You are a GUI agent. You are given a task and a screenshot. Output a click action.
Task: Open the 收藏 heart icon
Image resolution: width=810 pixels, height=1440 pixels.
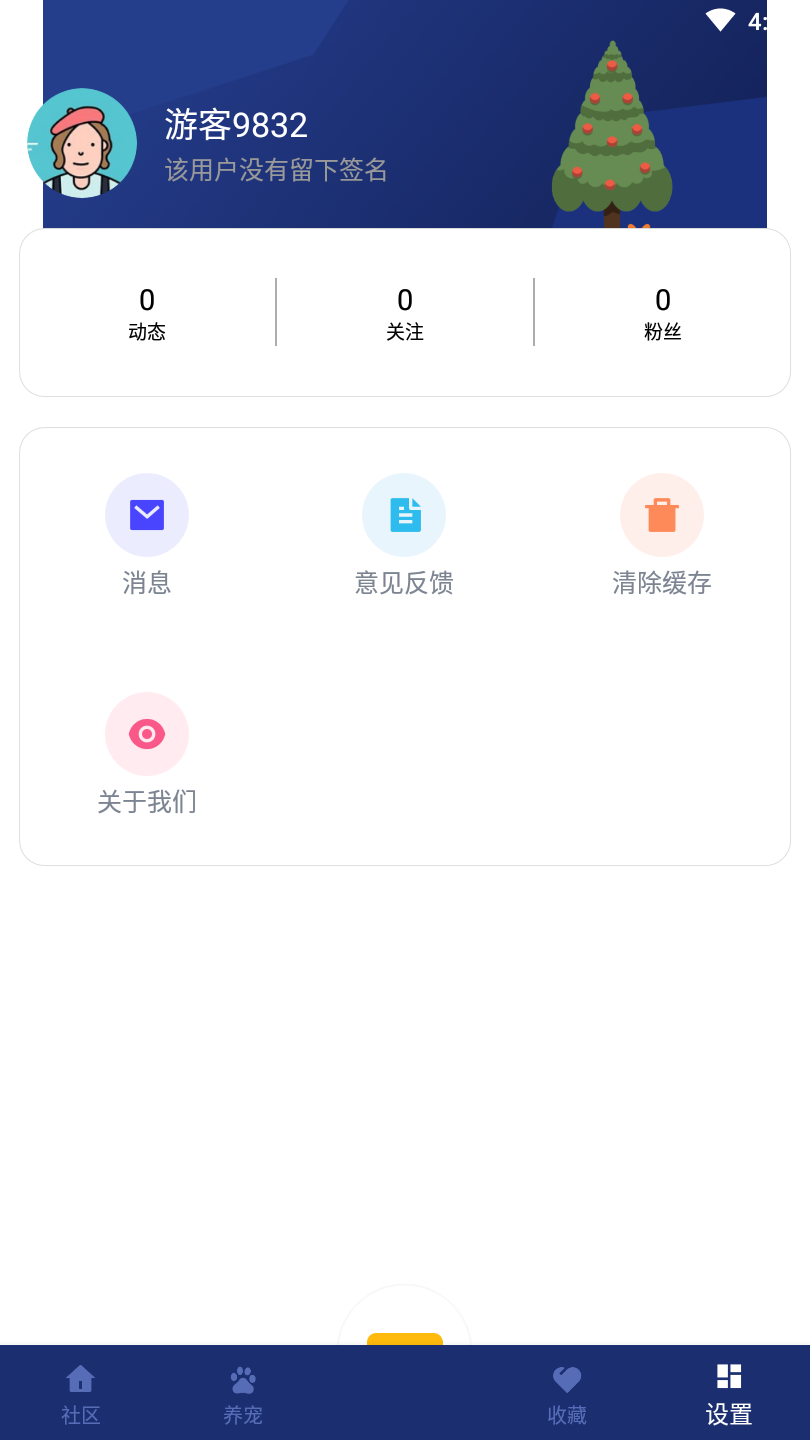pos(567,1378)
